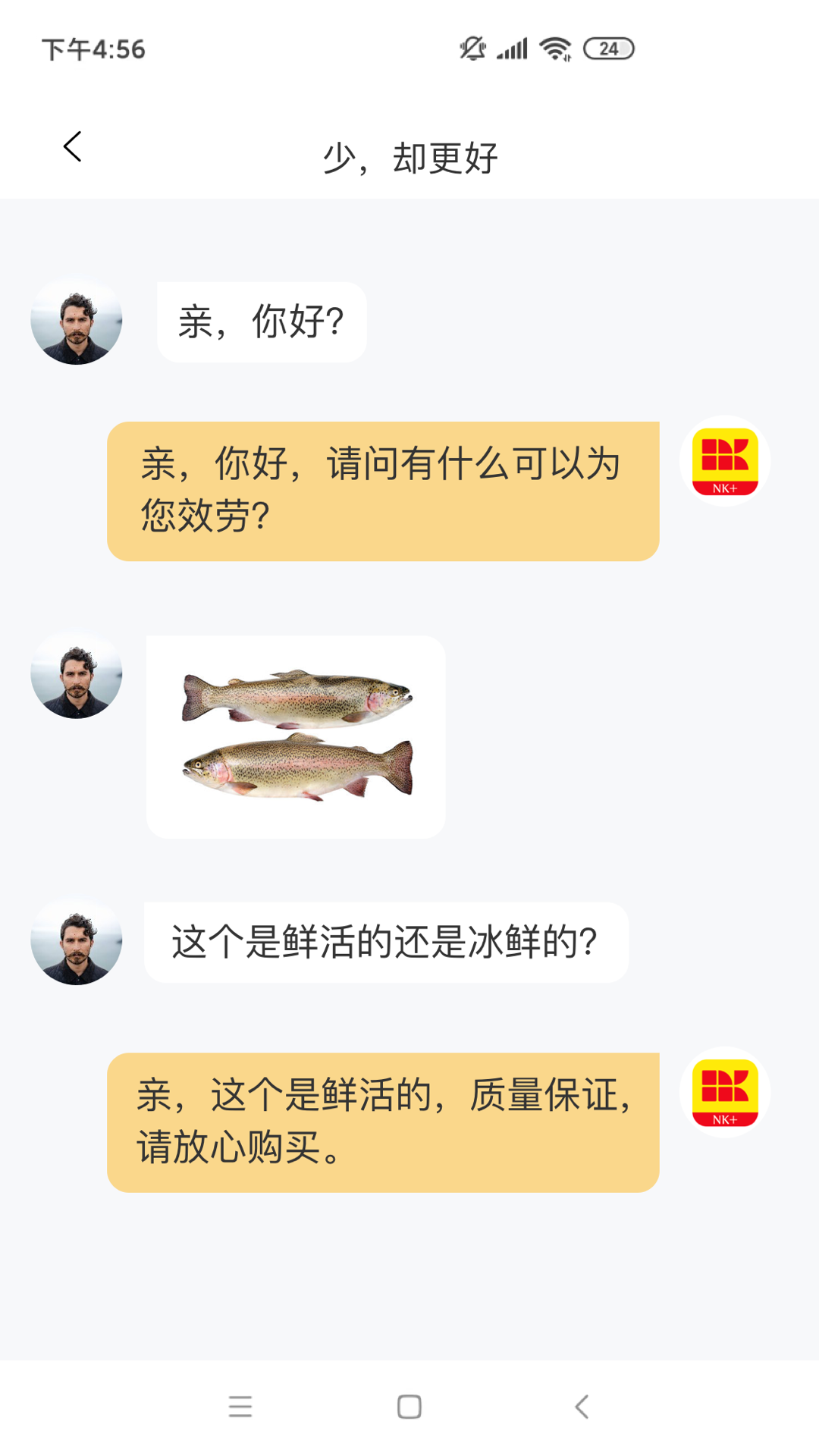
Task: Open the muted notification icon in status bar
Action: (470, 47)
